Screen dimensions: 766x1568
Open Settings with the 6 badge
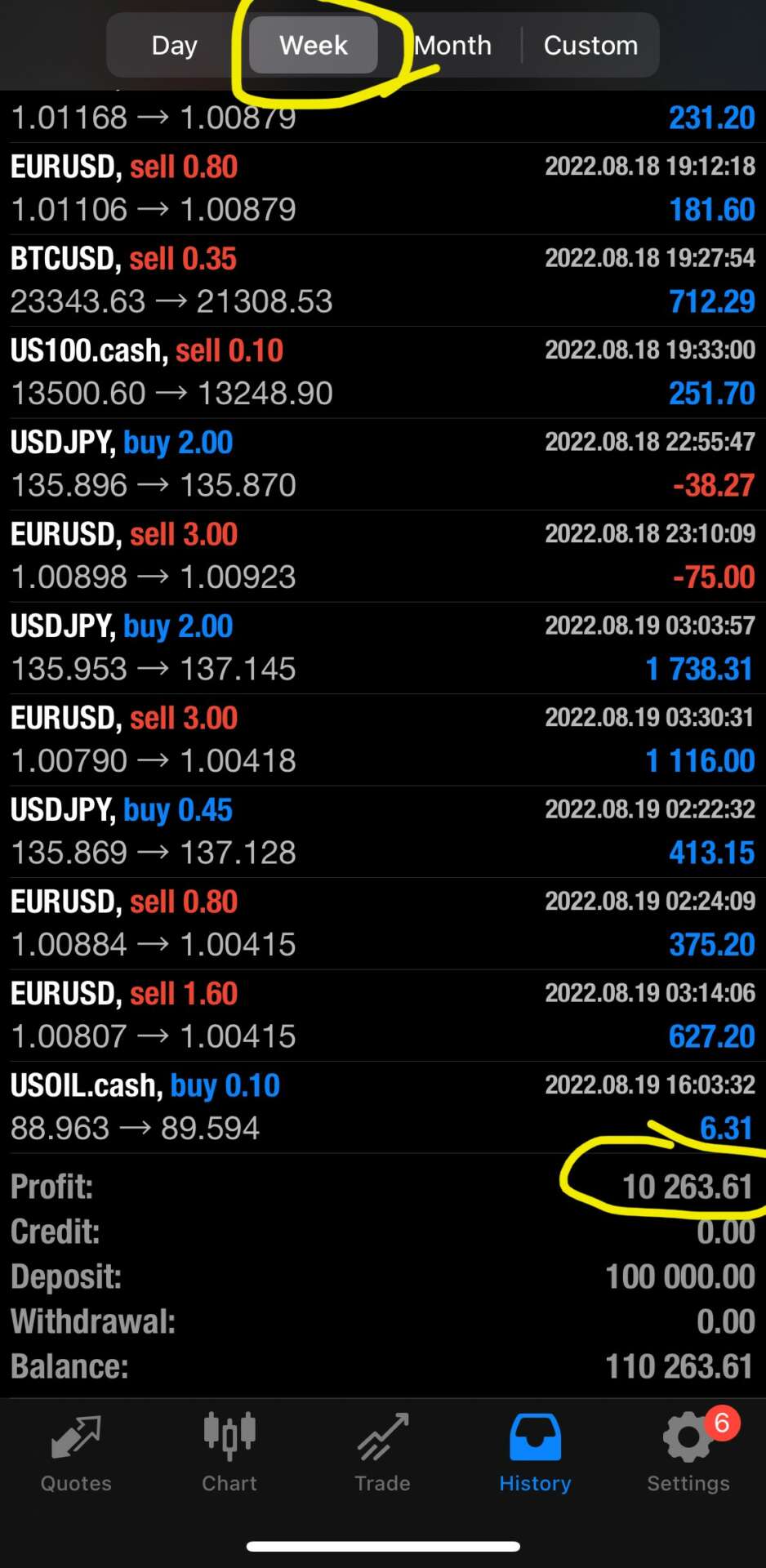coord(688,1454)
